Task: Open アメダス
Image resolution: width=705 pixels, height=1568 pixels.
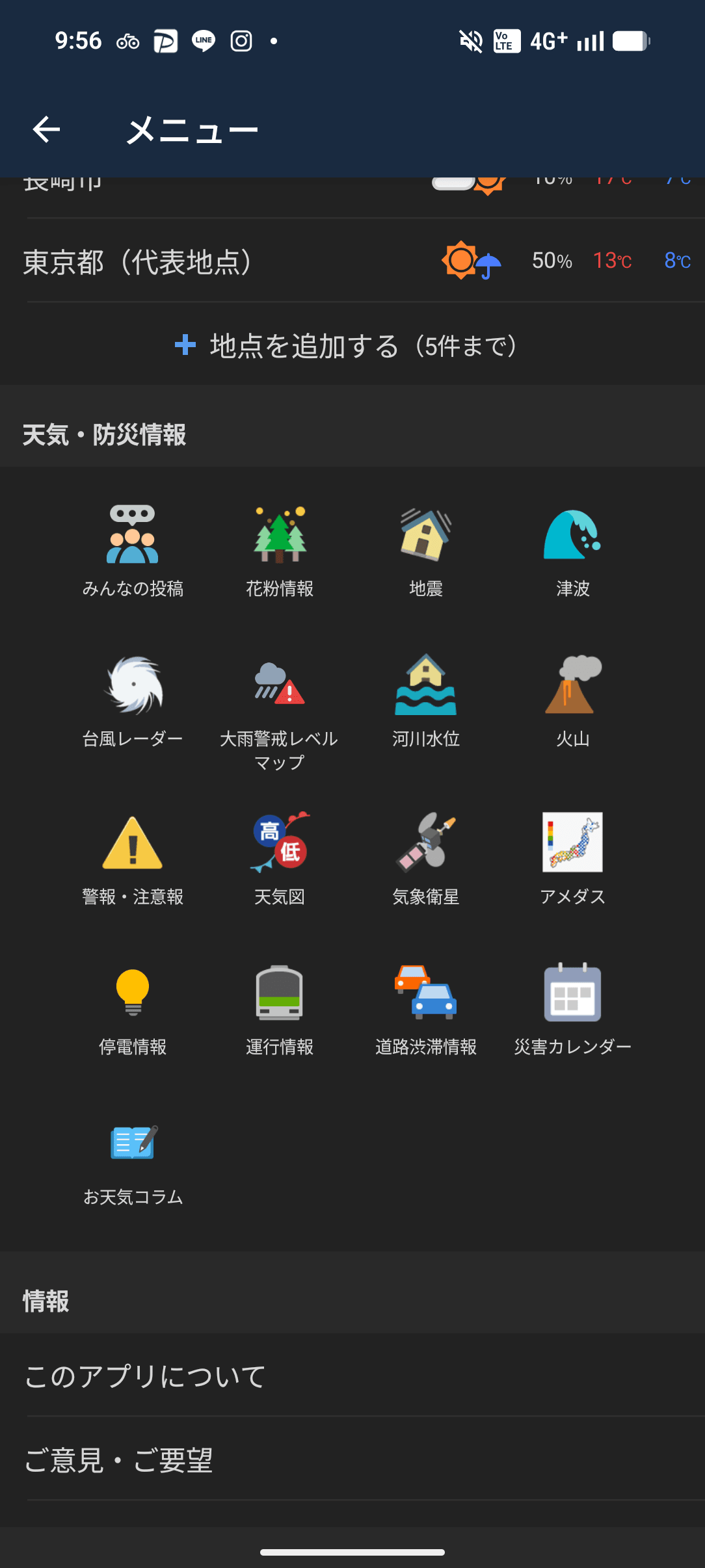Action: [x=572, y=858]
